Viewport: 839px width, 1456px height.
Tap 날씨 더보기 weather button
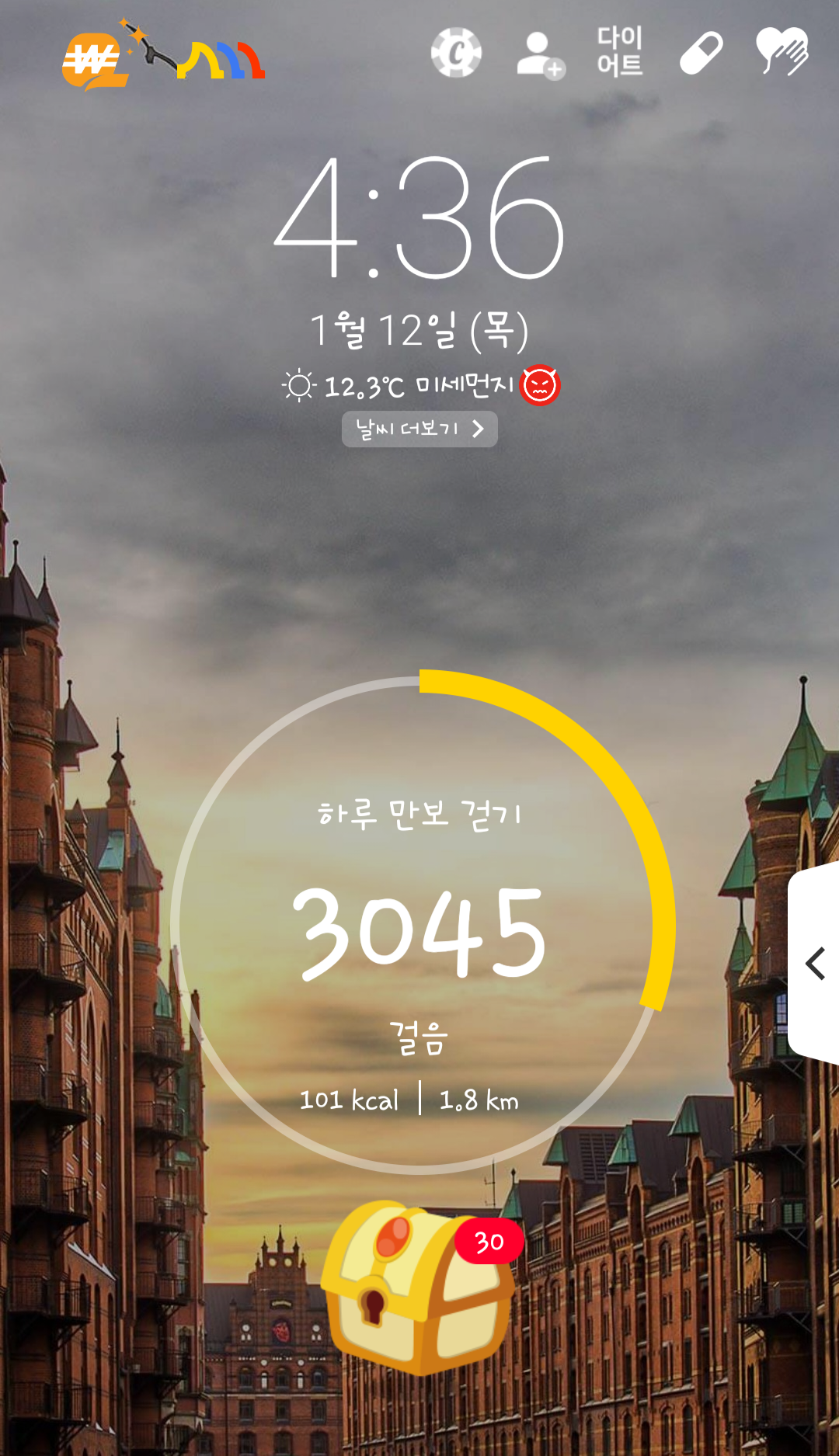click(x=419, y=429)
